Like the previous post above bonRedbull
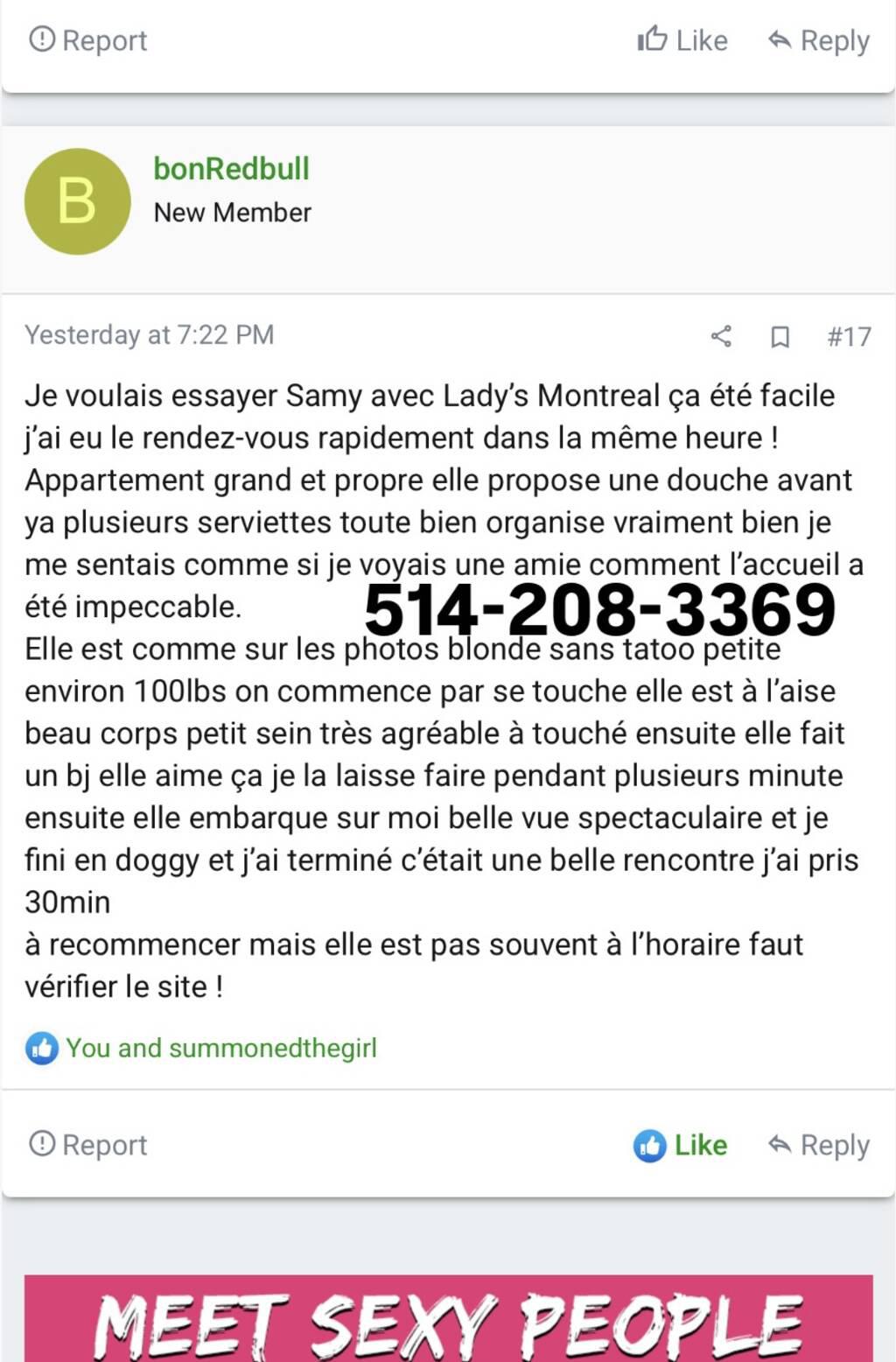 682,40
